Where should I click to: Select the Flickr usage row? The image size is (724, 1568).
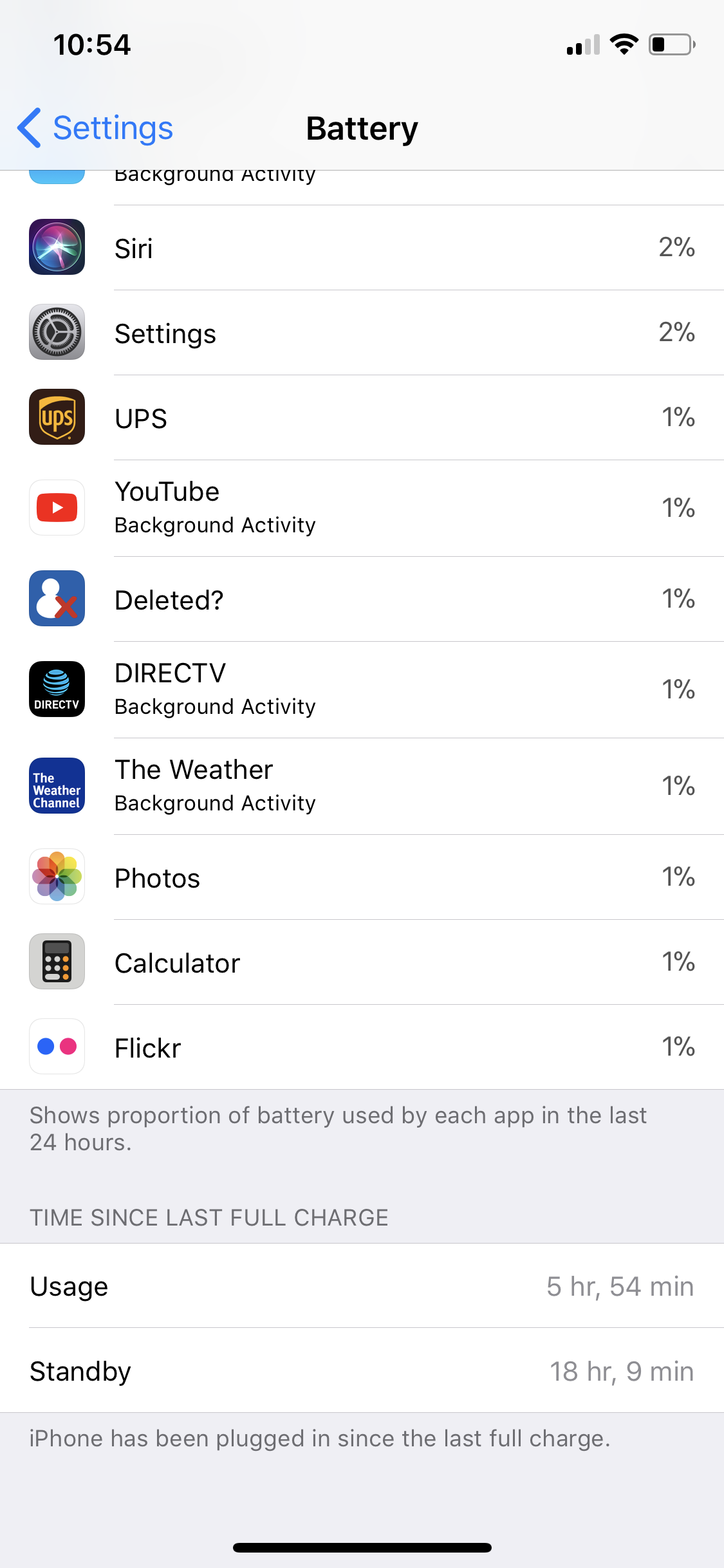point(362,1047)
